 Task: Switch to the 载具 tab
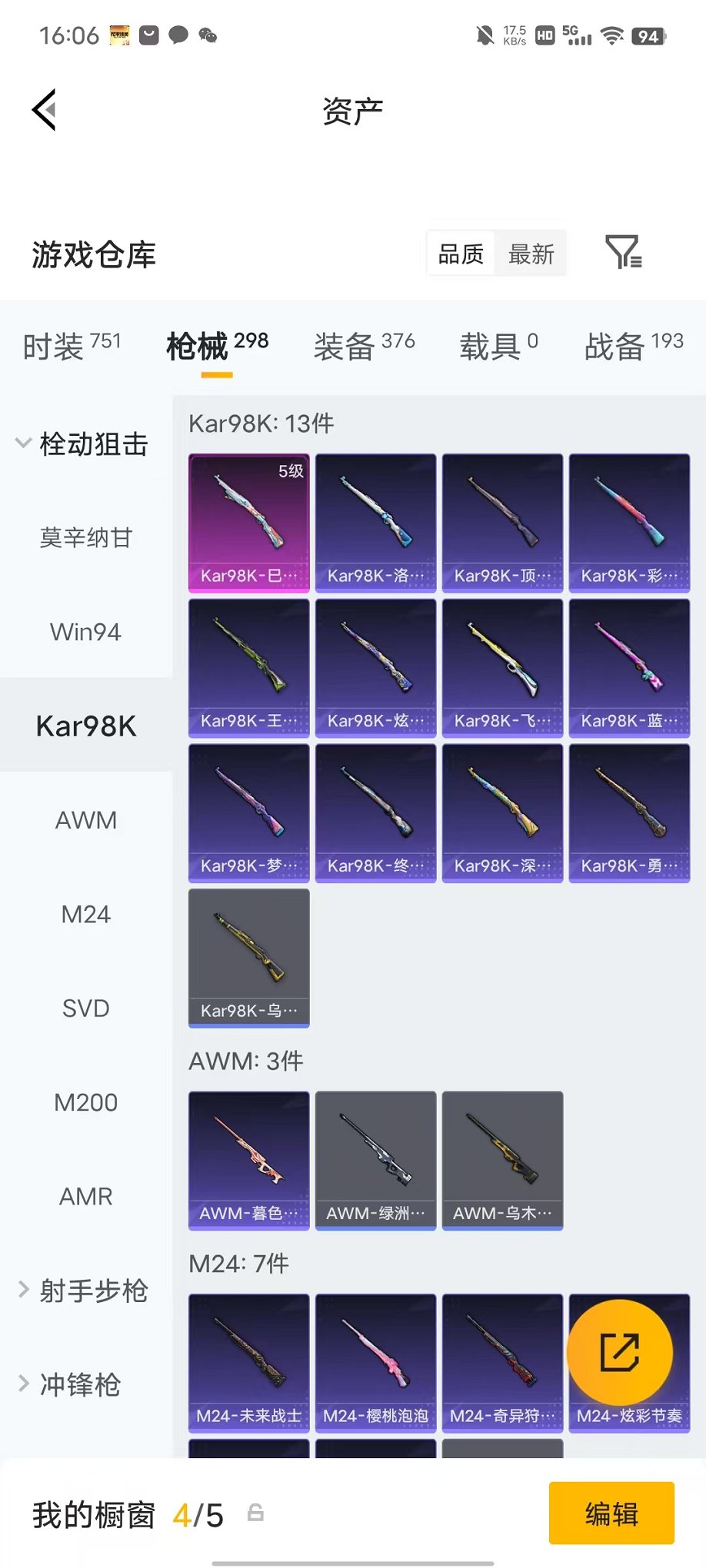click(498, 346)
